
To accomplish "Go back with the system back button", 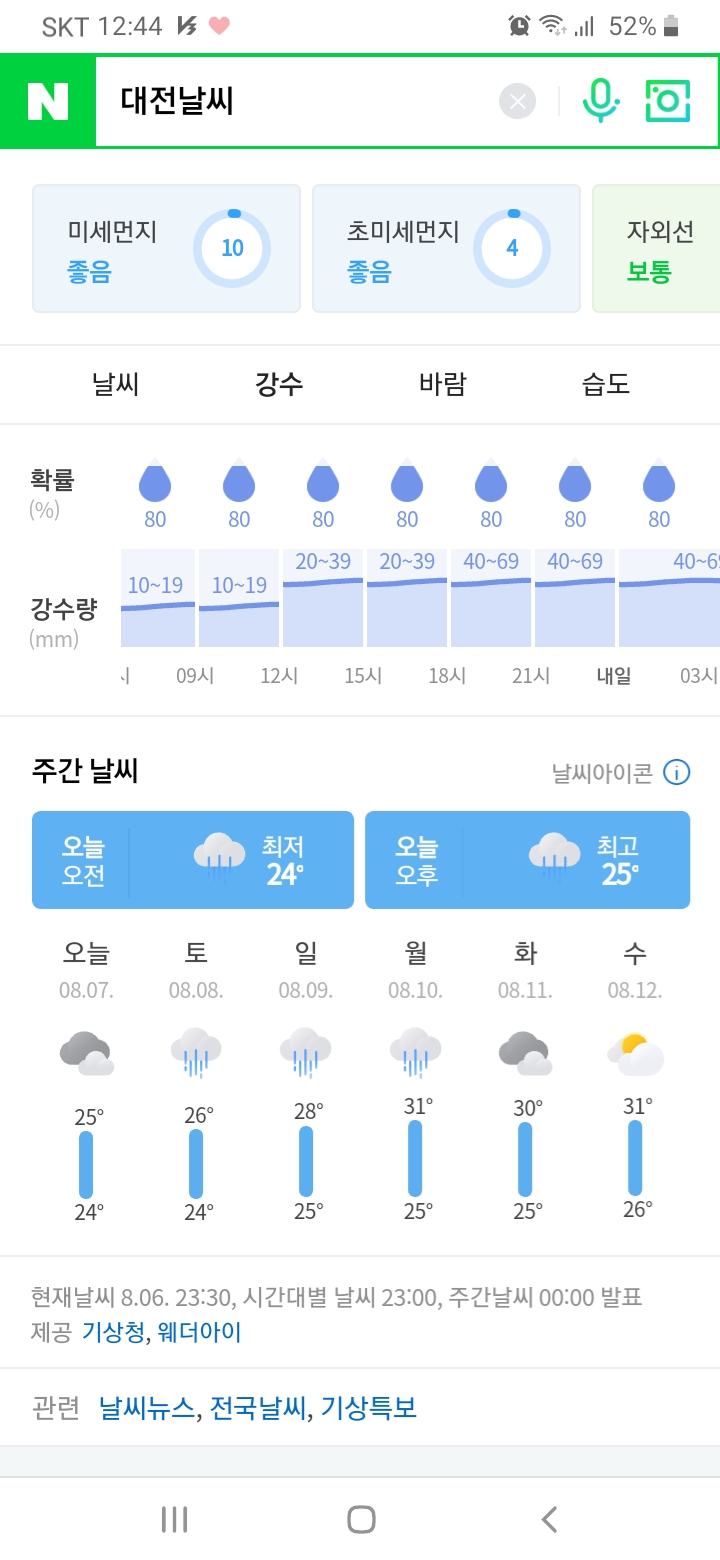I will click(548, 1519).
